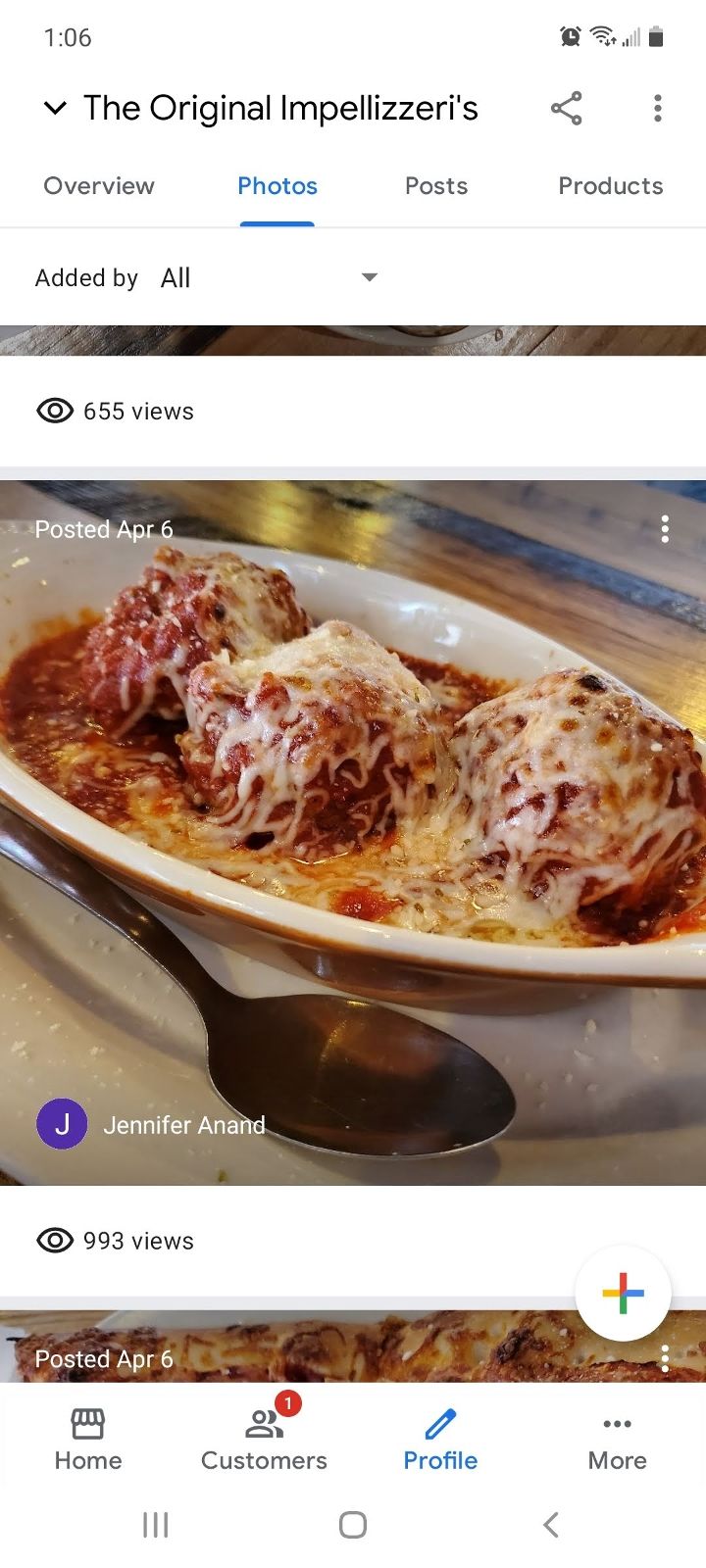Open the three-dot menu on the breadsticks photo

pos(665,1358)
